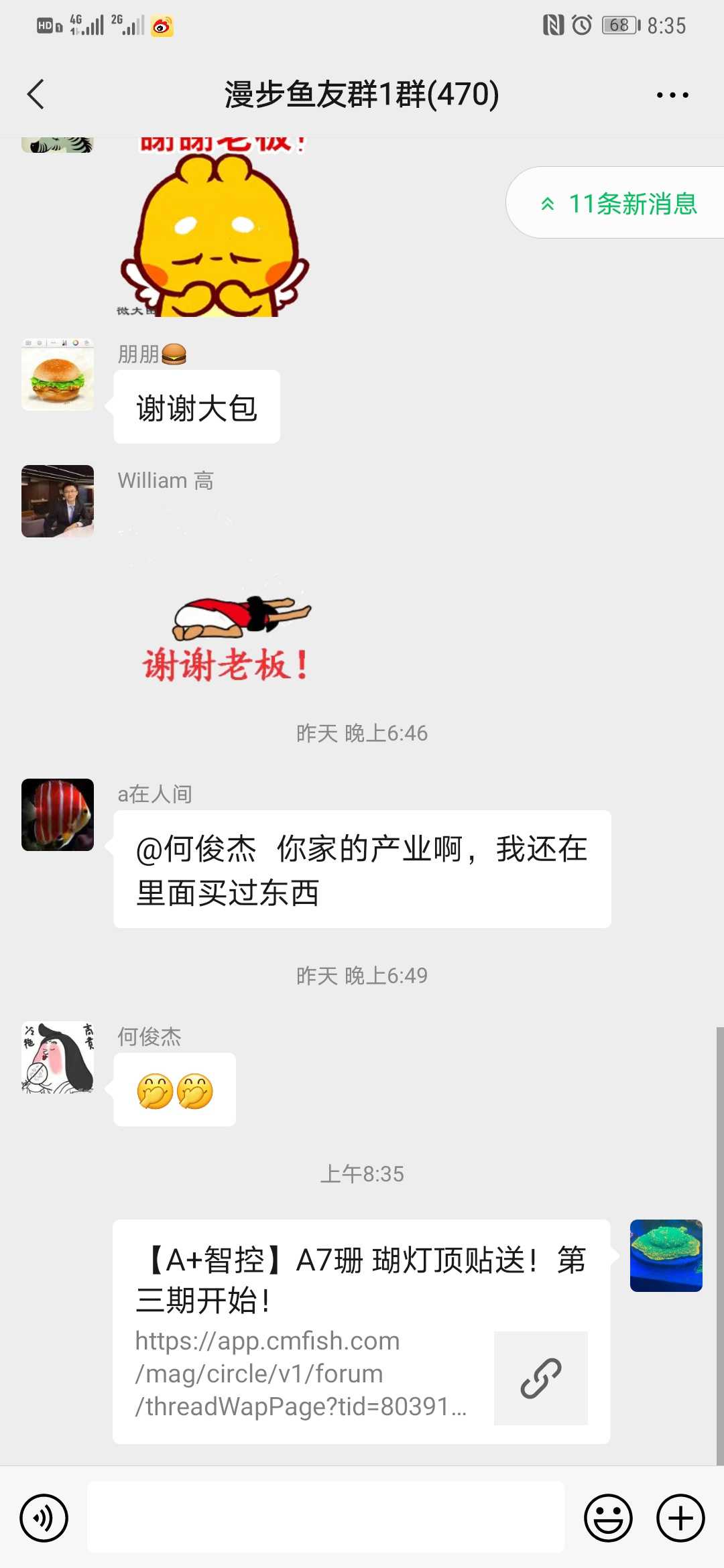Image resolution: width=724 pixels, height=1568 pixels.
Task: Open the emoji sticker panel
Action: [608, 1518]
